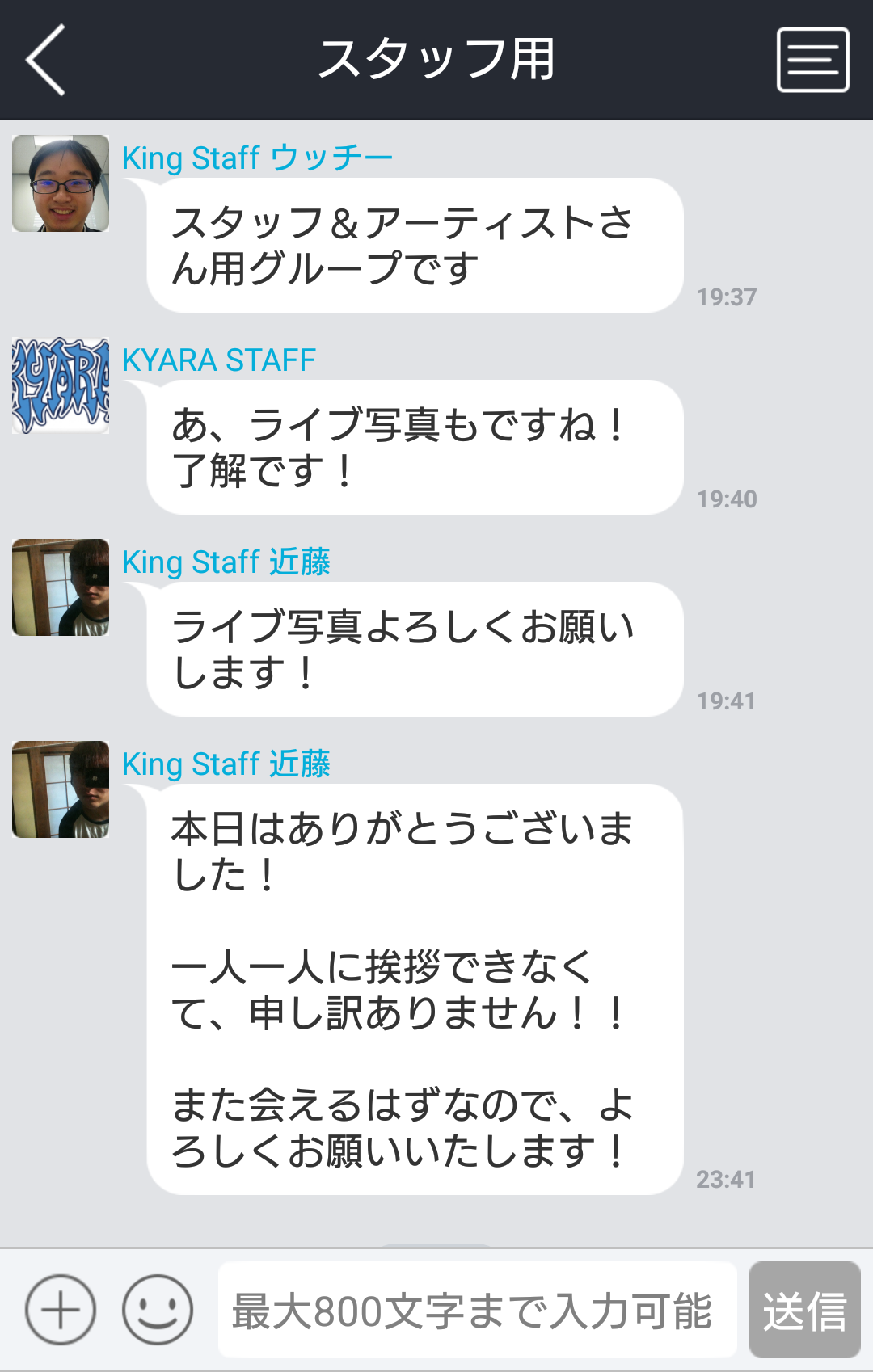Tap the 送信 send button
The image size is (873, 1372).
804,1310
